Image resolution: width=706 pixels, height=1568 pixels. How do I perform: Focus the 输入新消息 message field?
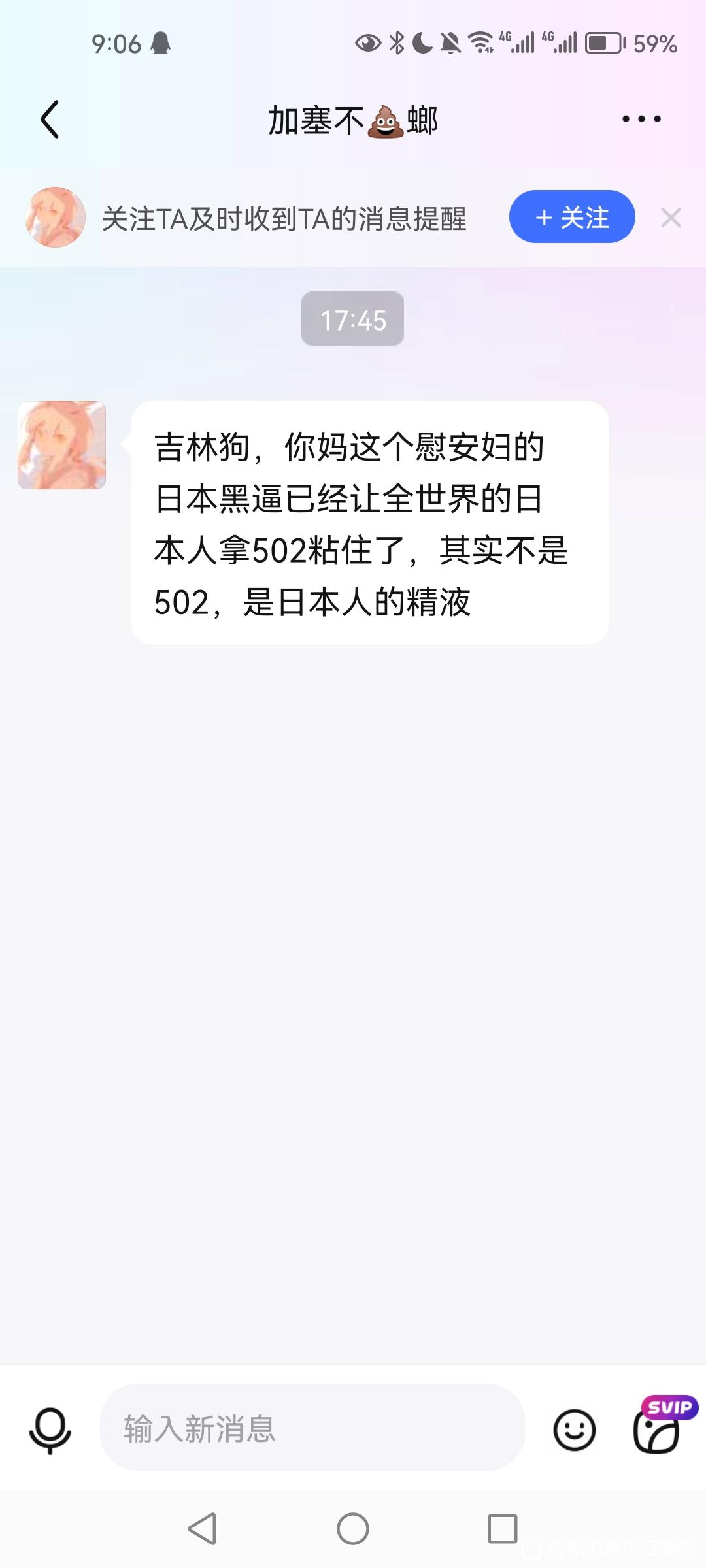[x=312, y=1428]
